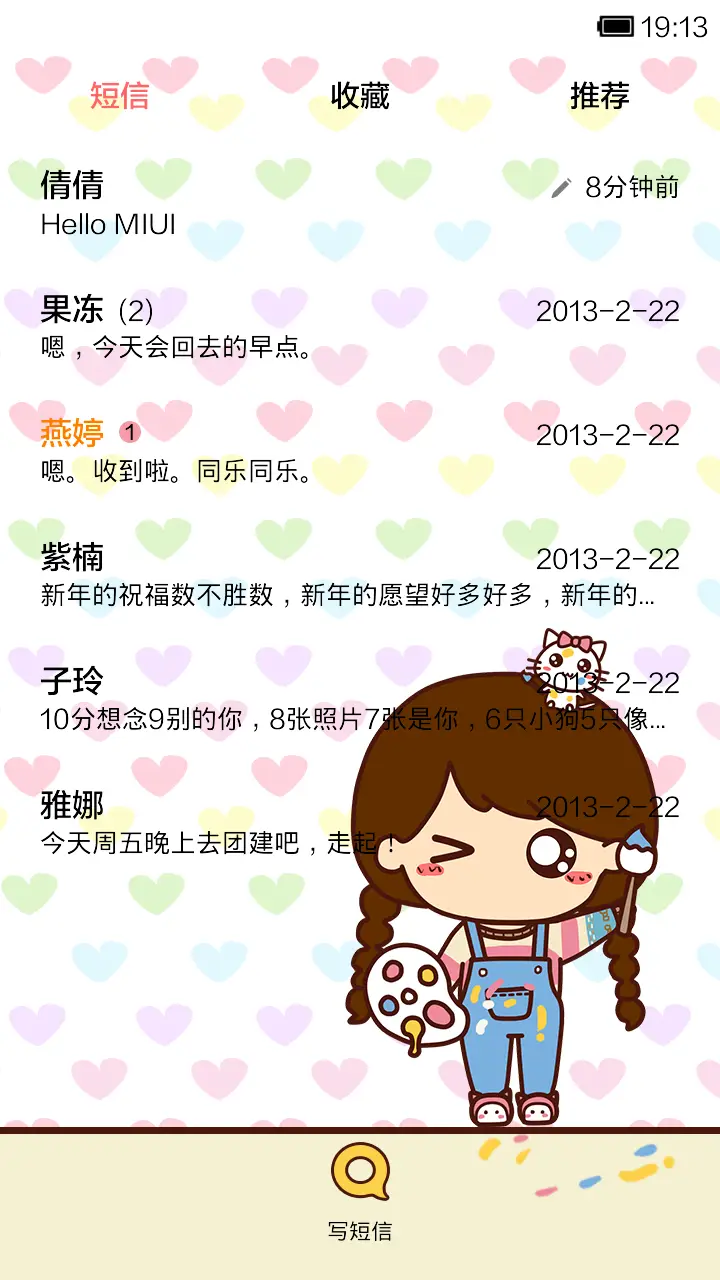This screenshot has width=720, height=1280.
Task: Tap the Hello MIUI message preview
Action: [107, 226]
